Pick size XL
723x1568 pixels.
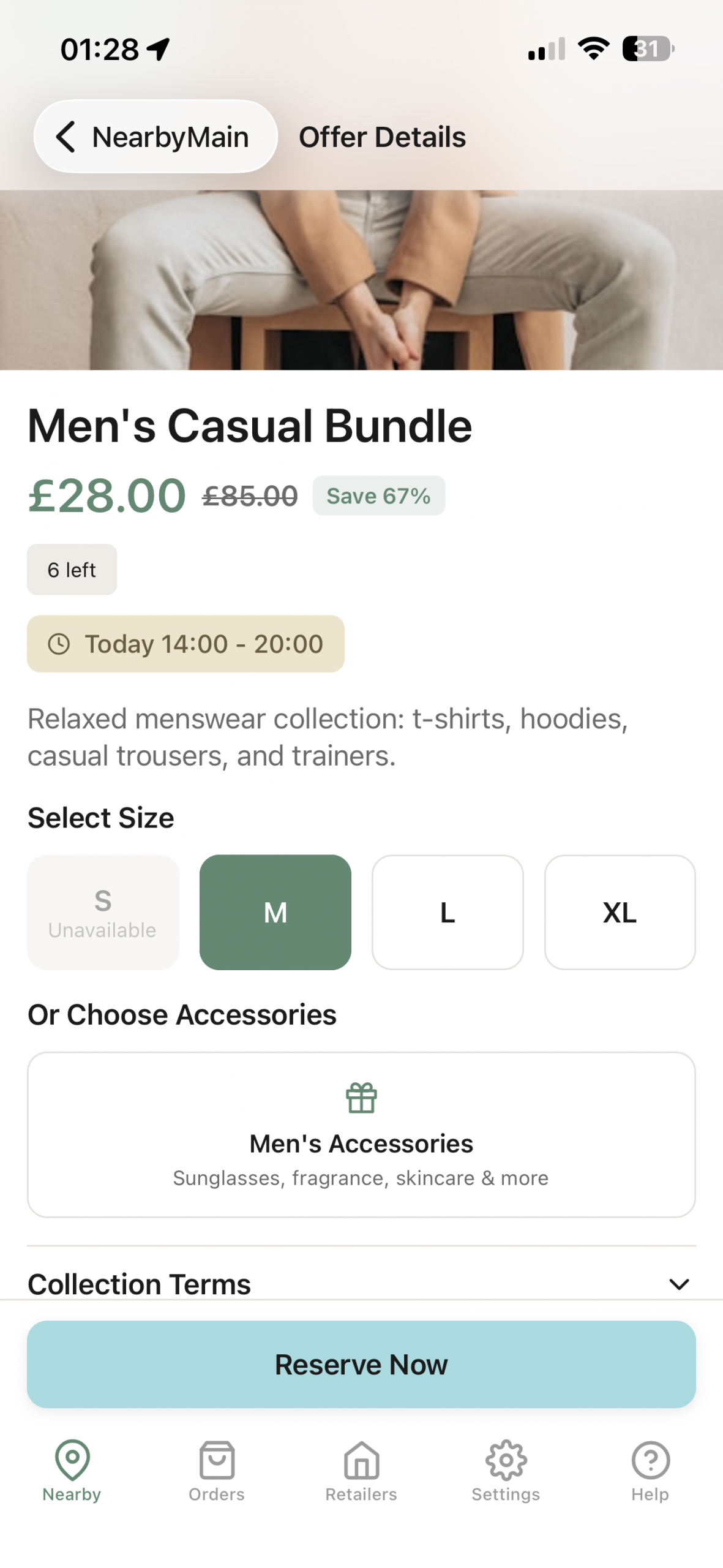coord(619,912)
